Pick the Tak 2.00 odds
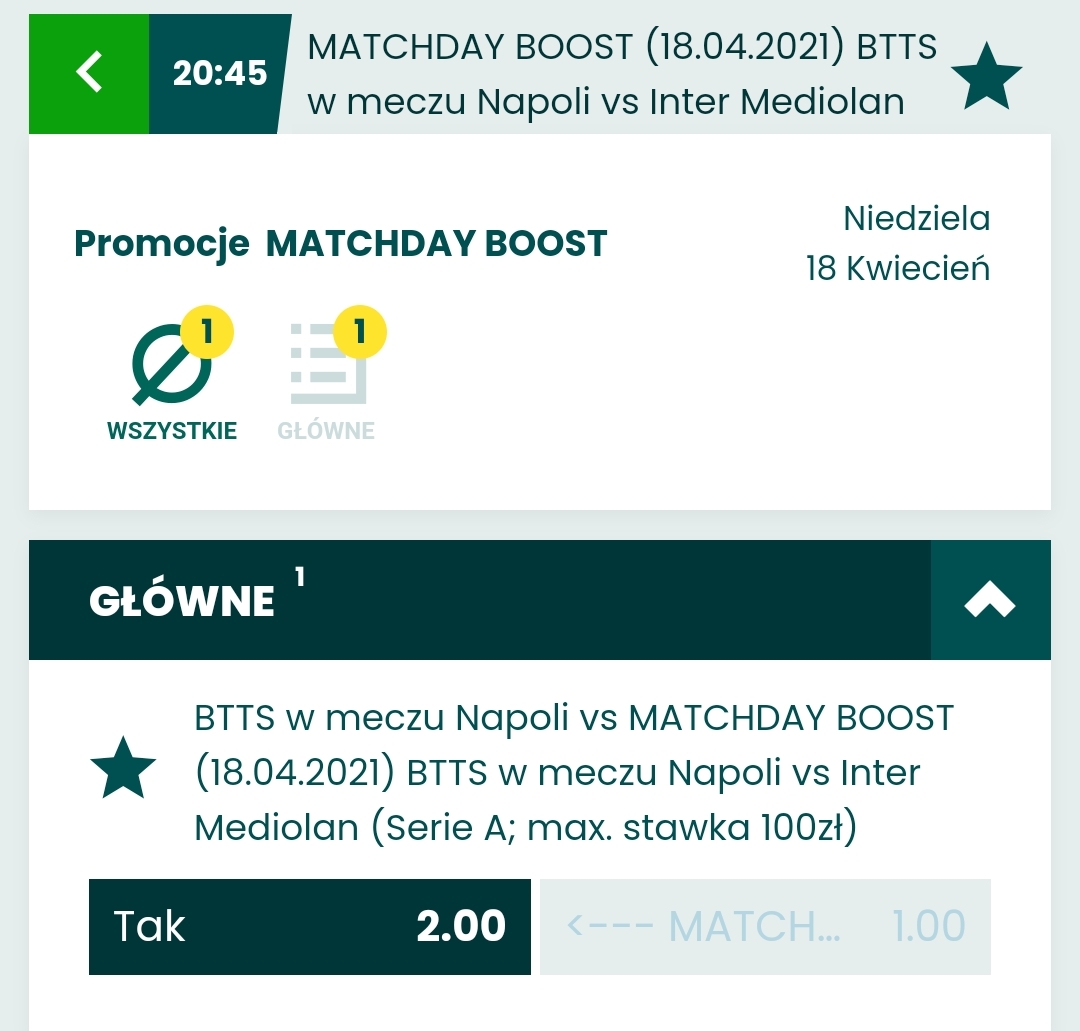Screen dimensions: 1080x1031 tap(309, 926)
